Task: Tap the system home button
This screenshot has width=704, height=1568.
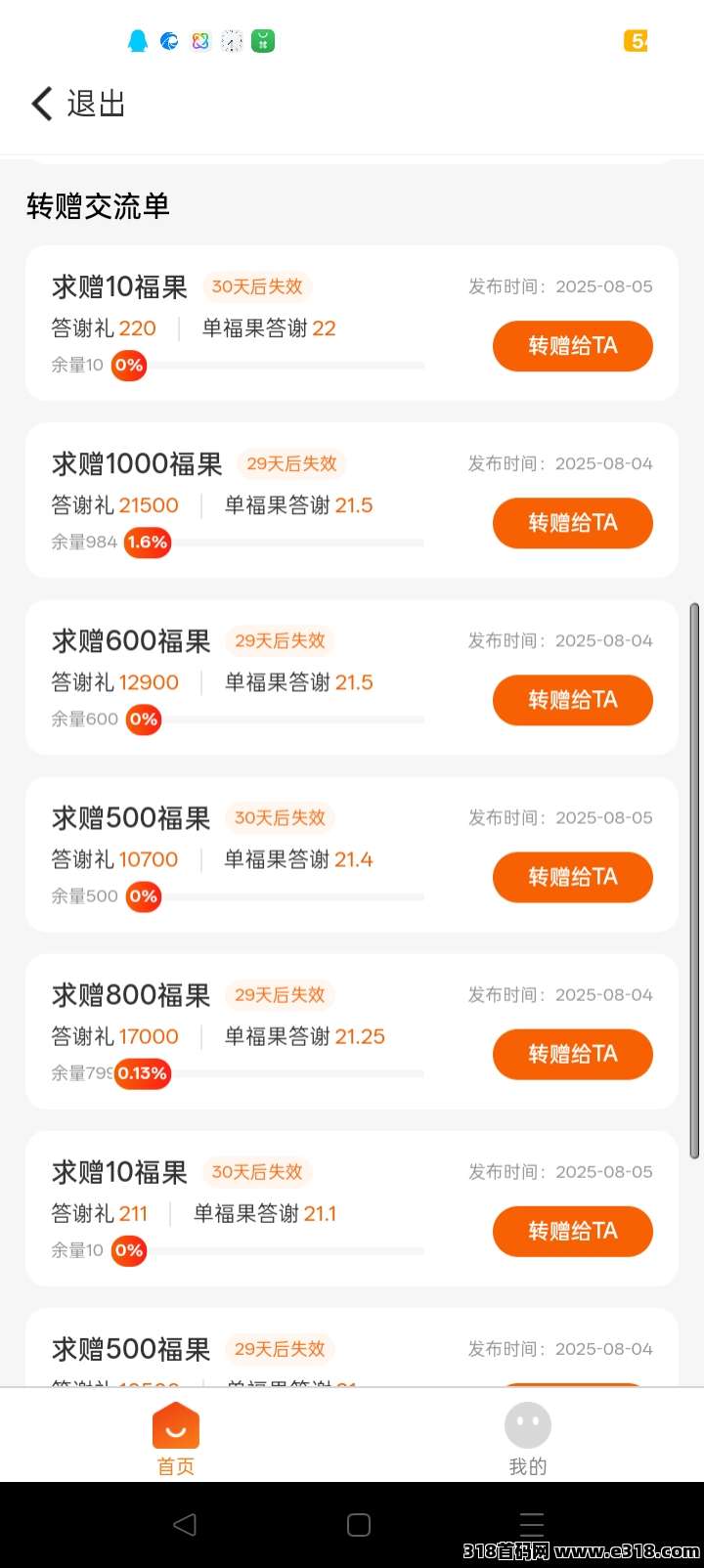Action: point(359,1525)
